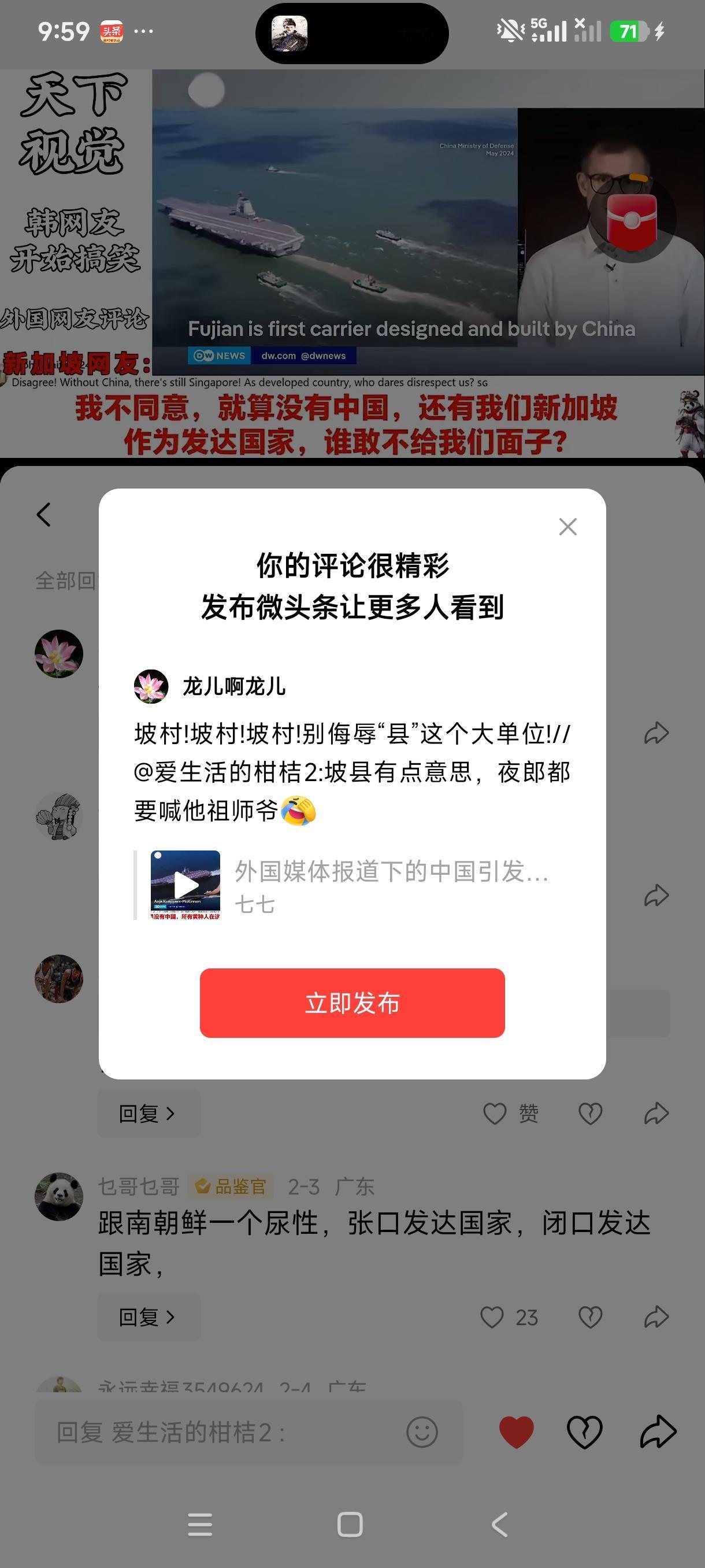This screenshot has width=705, height=1568.
Task: Tap the back arrow on the comment panel
Action: click(x=44, y=515)
